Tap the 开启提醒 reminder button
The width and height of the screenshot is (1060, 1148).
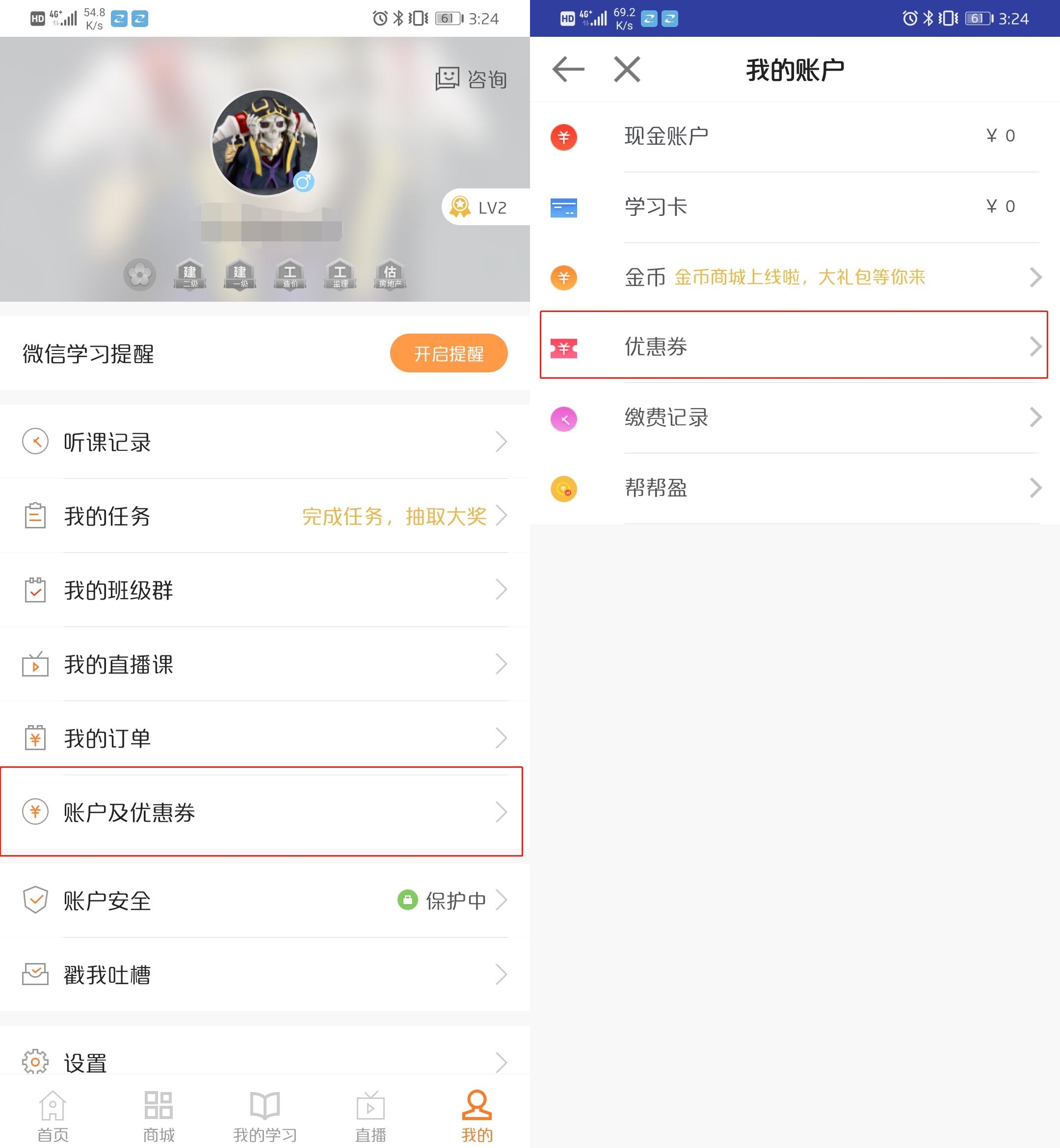(449, 353)
